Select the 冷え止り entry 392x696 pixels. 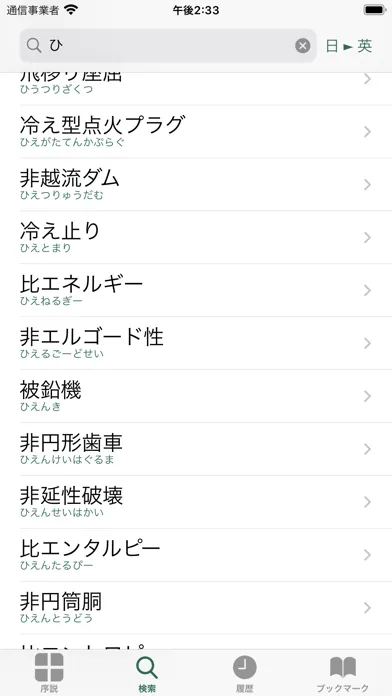point(196,237)
